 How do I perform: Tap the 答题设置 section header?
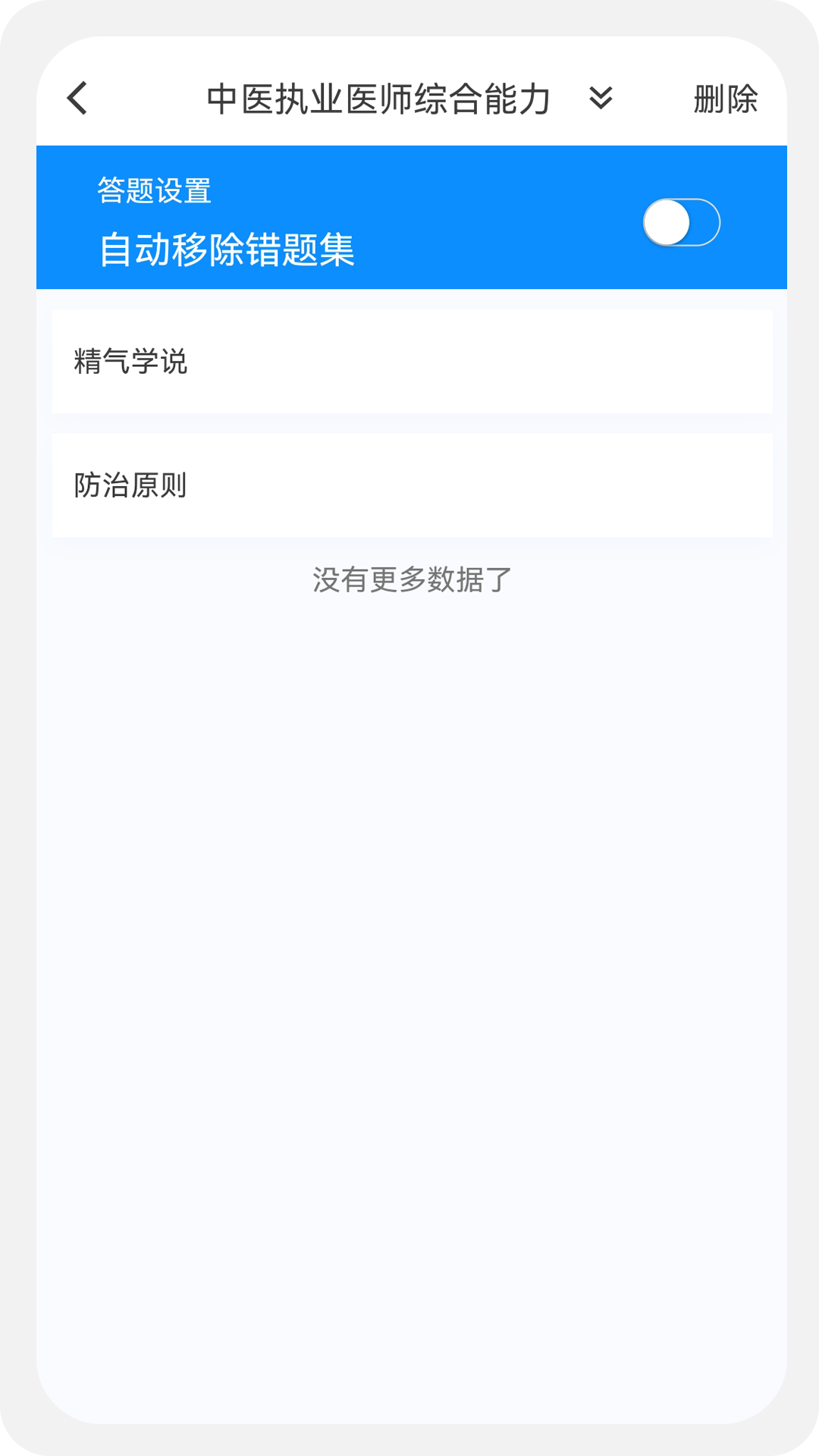coord(155,190)
